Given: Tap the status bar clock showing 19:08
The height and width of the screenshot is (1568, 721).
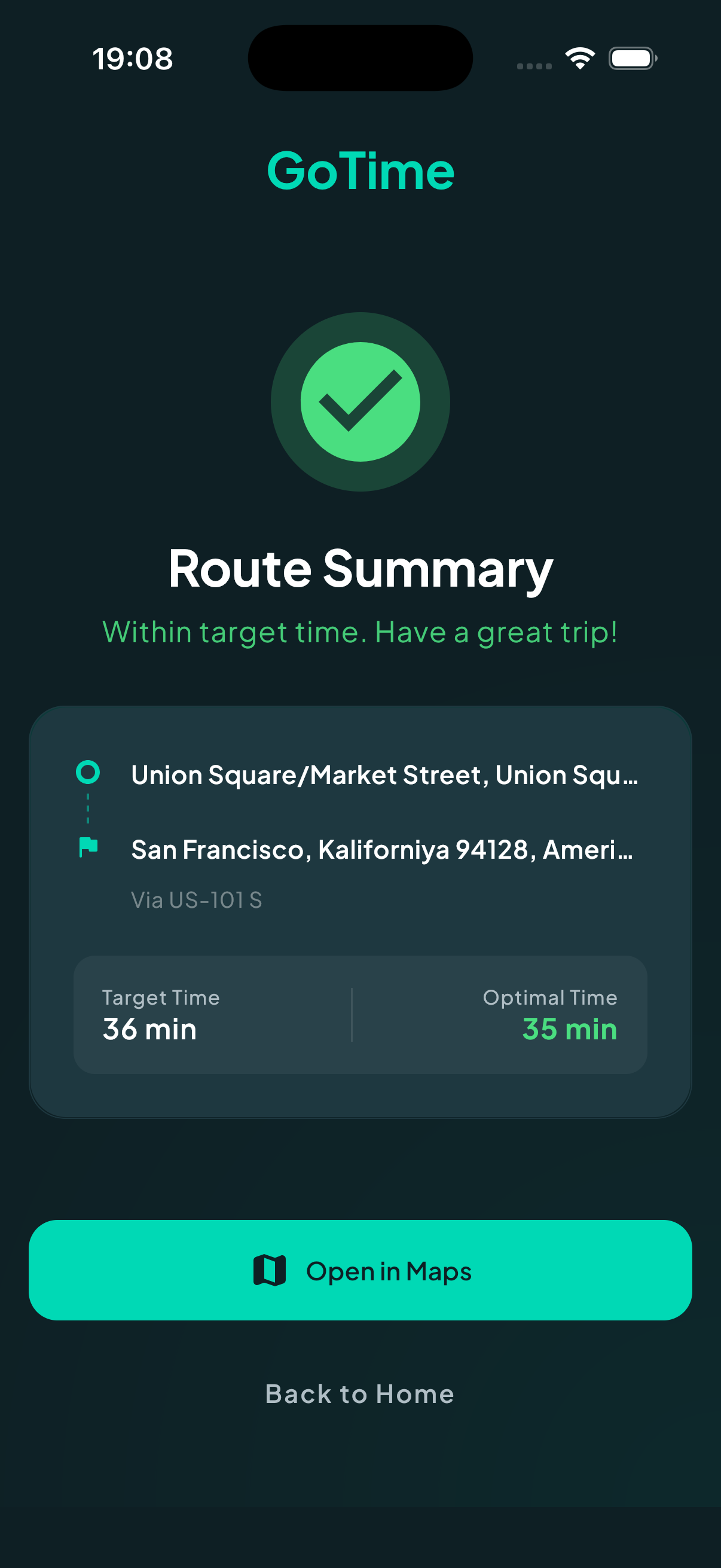Looking at the screenshot, I should [x=133, y=59].
